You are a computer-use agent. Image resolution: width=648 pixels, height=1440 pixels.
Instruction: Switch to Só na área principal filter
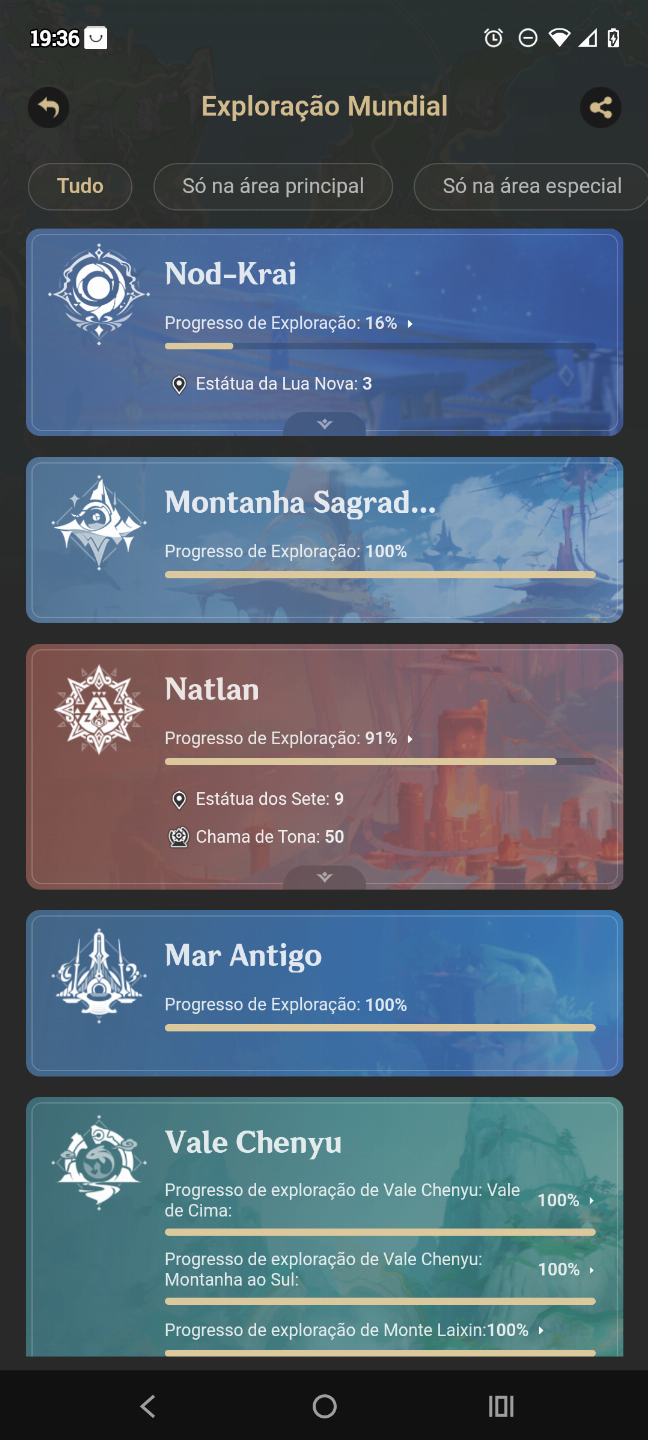(273, 186)
